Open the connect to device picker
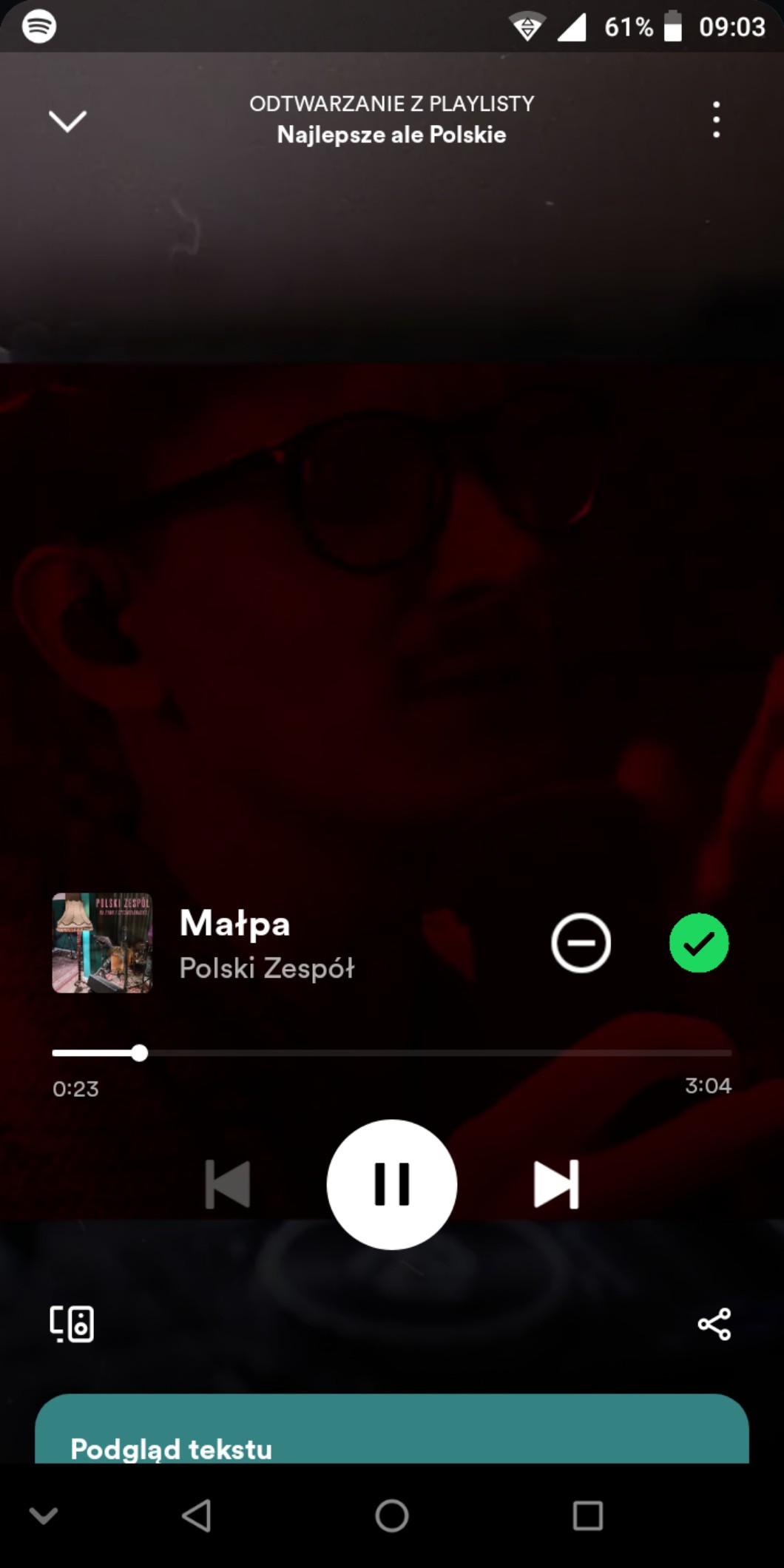 click(x=72, y=1324)
